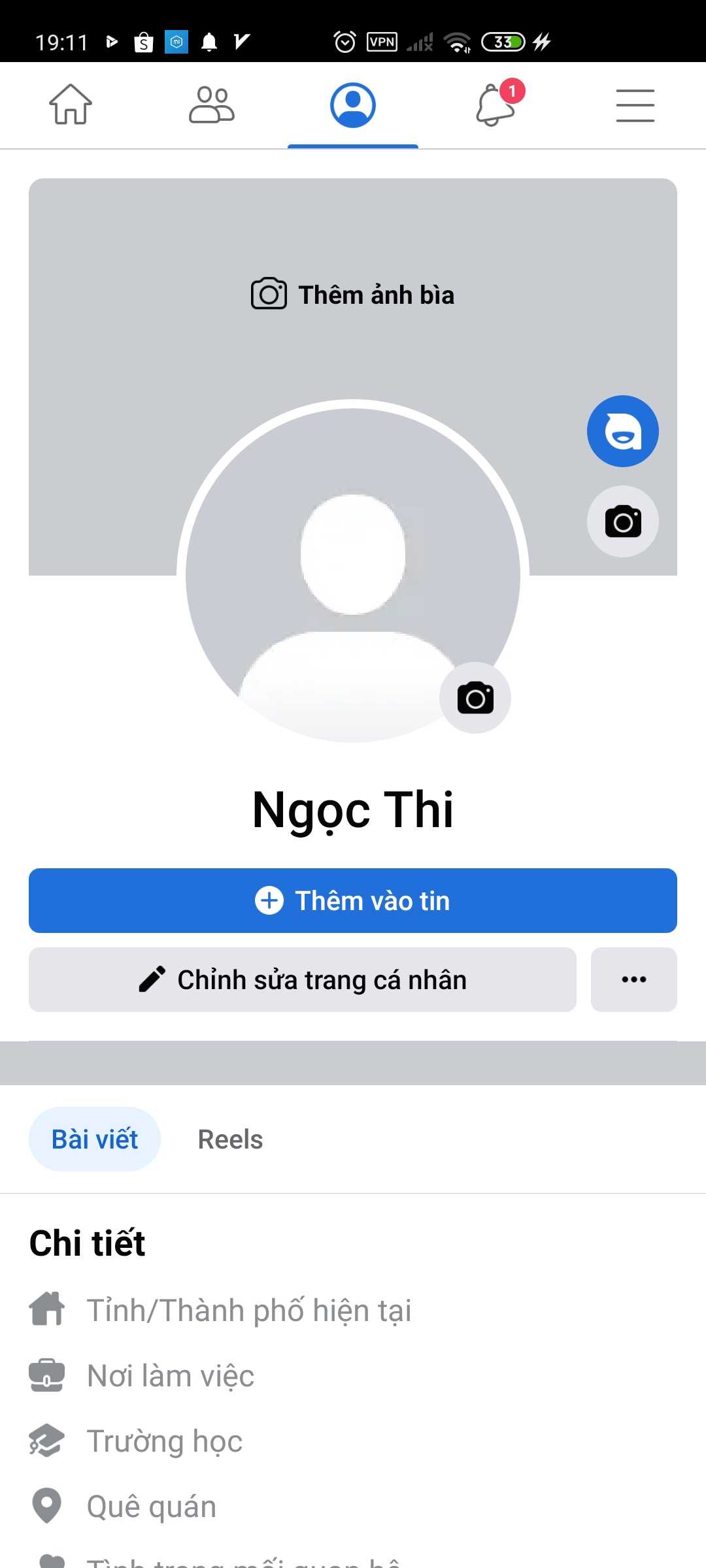Open the hamburger menu
Image resolution: width=706 pixels, height=1568 pixels.
click(635, 106)
